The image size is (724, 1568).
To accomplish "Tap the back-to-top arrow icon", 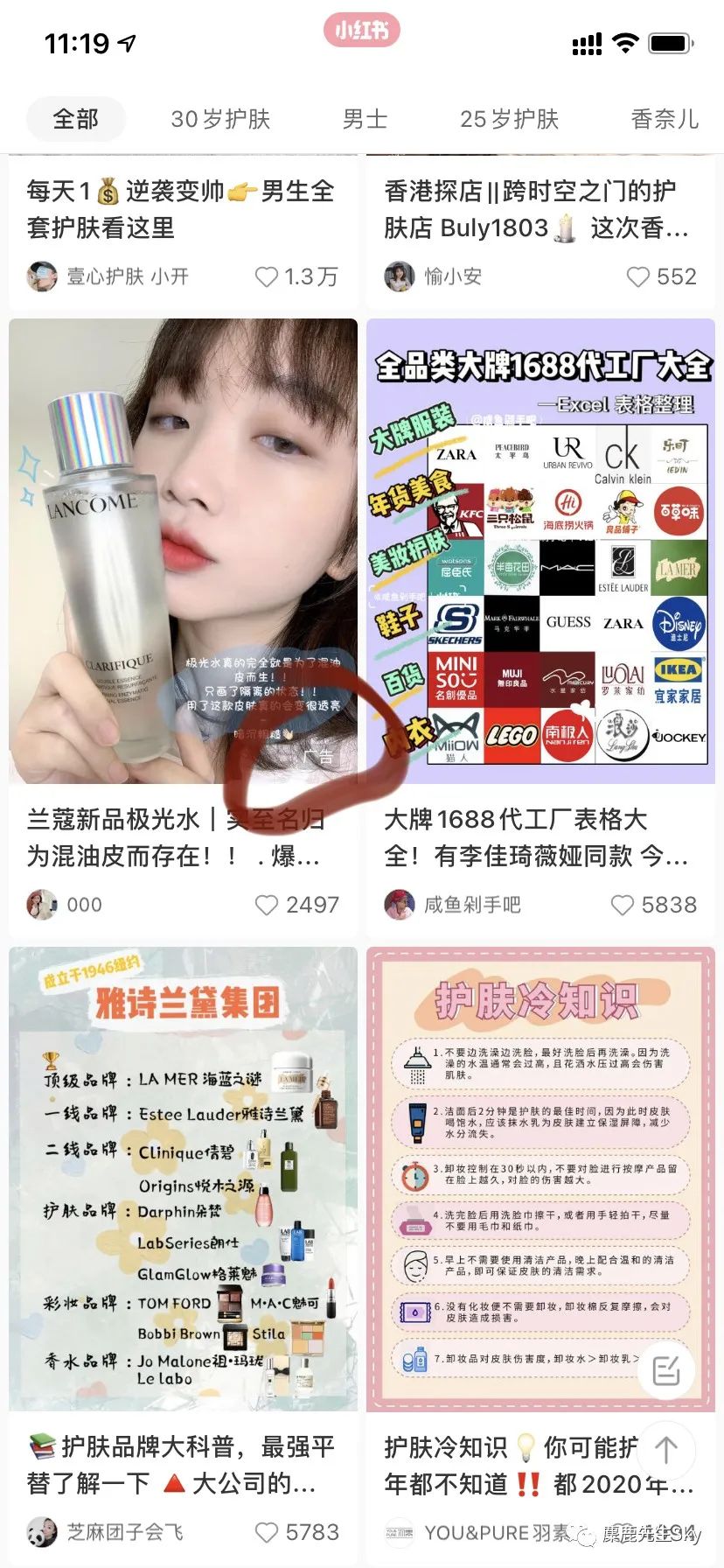I will point(667,1451).
